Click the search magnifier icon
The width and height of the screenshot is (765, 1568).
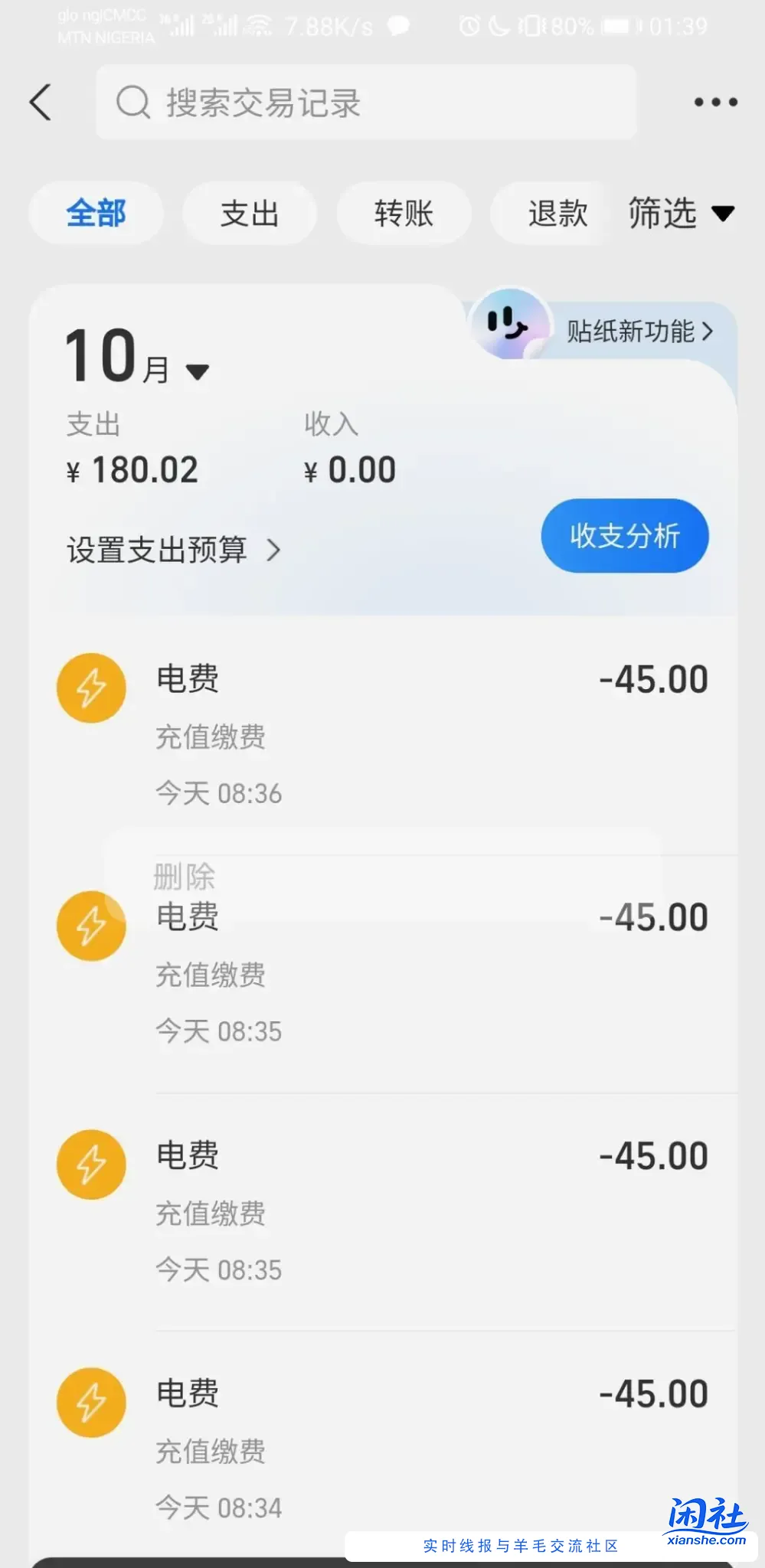point(135,102)
